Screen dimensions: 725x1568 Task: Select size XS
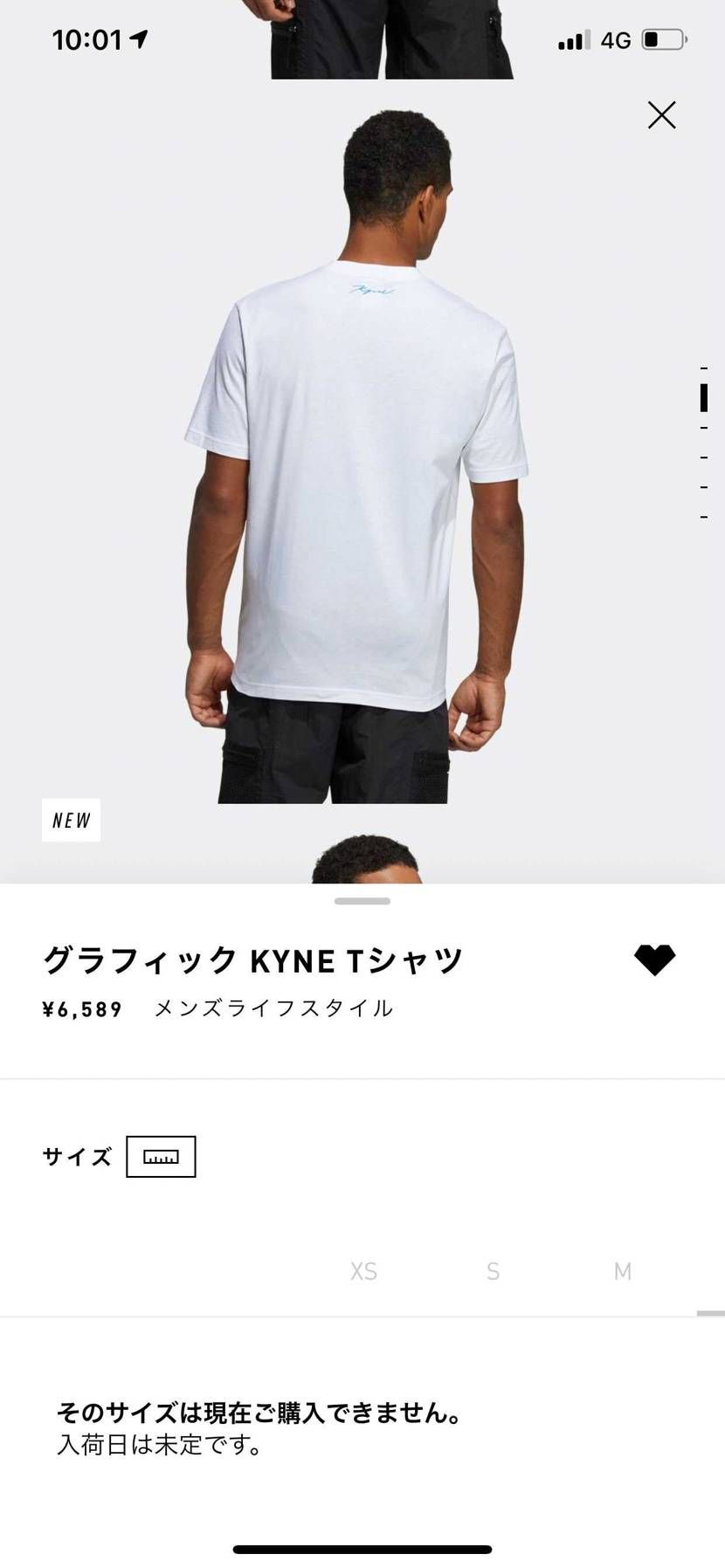[x=364, y=1272]
